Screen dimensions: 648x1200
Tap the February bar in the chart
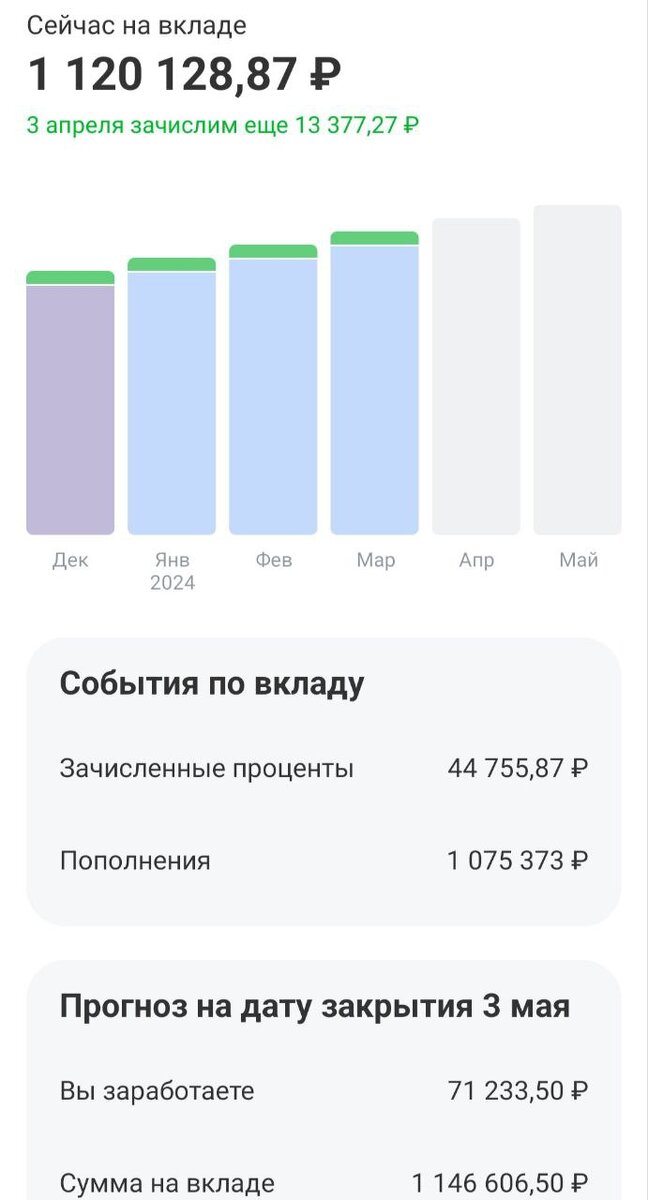coord(273,390)
